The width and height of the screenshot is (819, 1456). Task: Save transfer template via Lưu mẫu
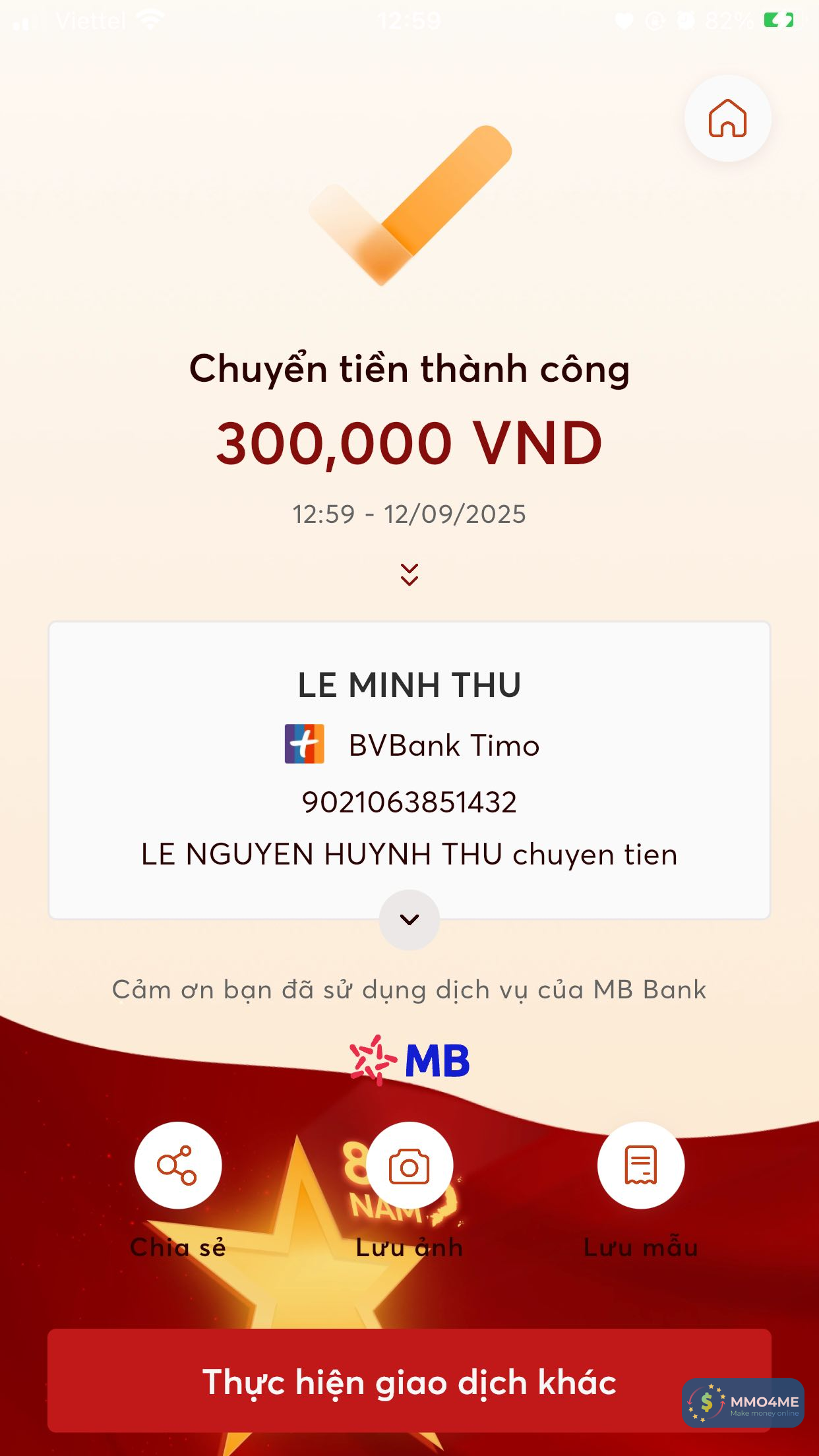click(x=641, y=1165)
